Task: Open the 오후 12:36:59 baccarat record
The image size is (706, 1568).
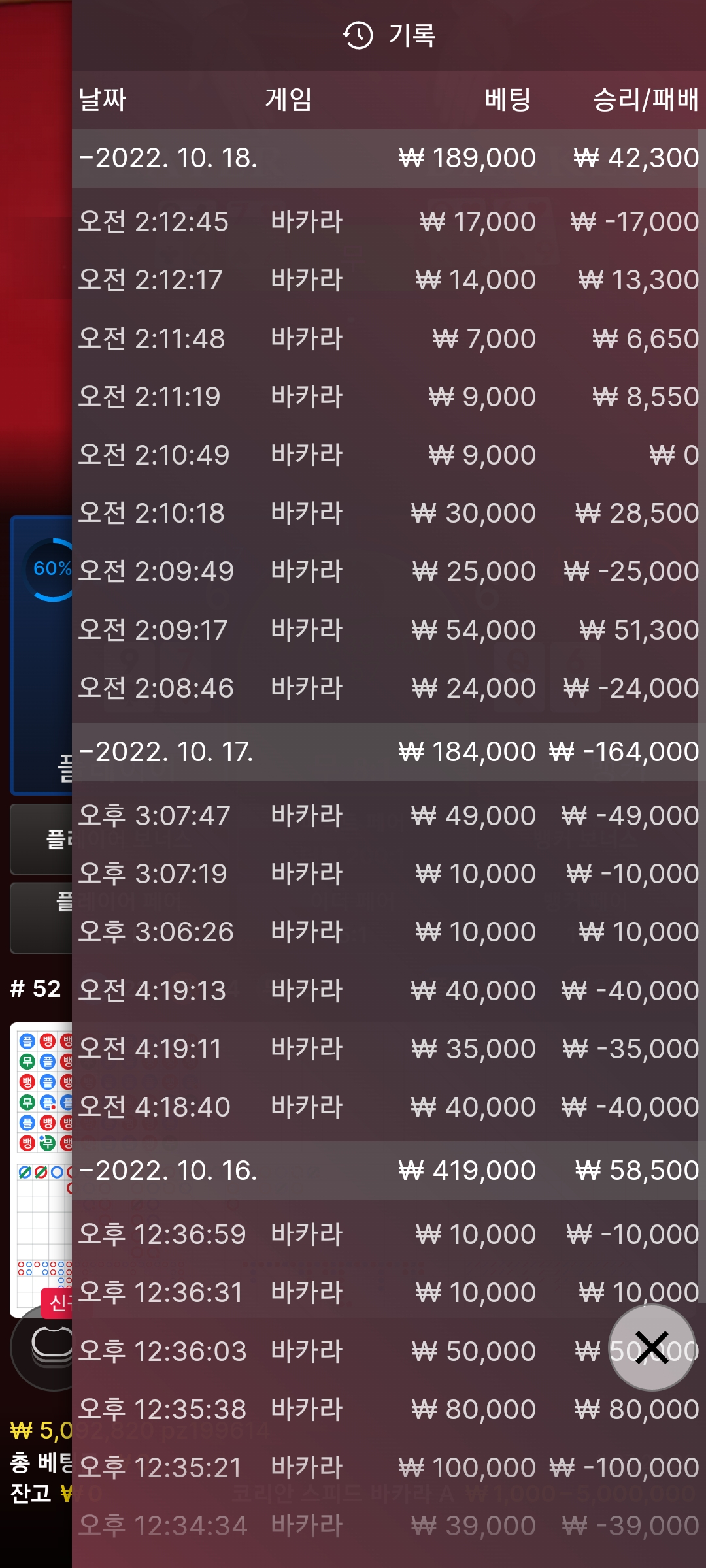Action: click(386, 1235)
